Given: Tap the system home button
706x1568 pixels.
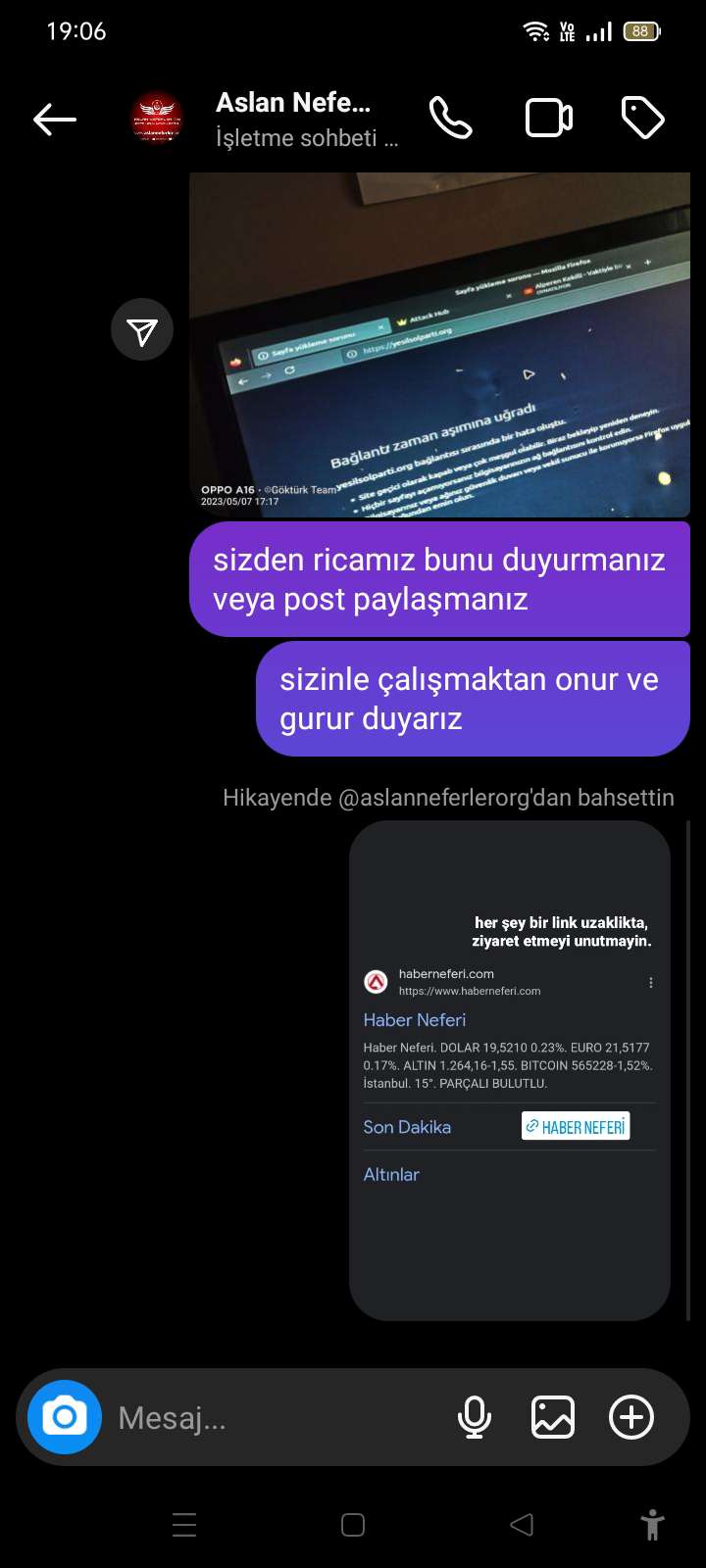Looking at the screenshot, I should pos(353,1525).
